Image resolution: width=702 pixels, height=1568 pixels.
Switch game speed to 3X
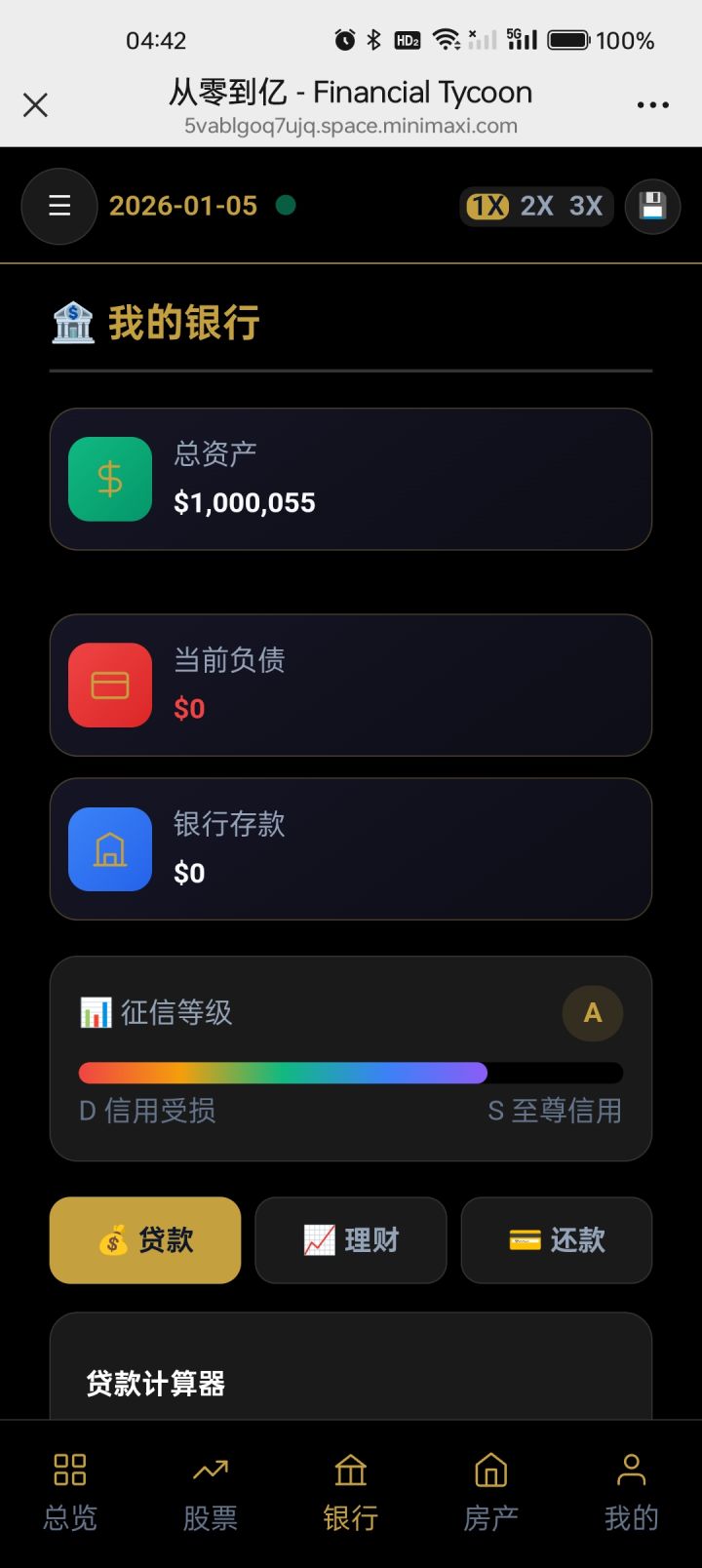tap(586, 206)
